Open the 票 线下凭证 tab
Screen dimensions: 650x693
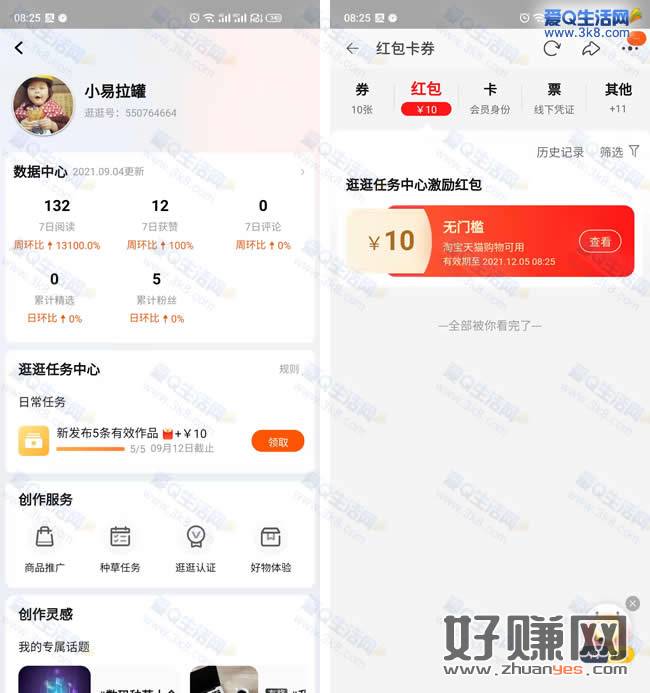pyautogui.click(x=554, y=98)
